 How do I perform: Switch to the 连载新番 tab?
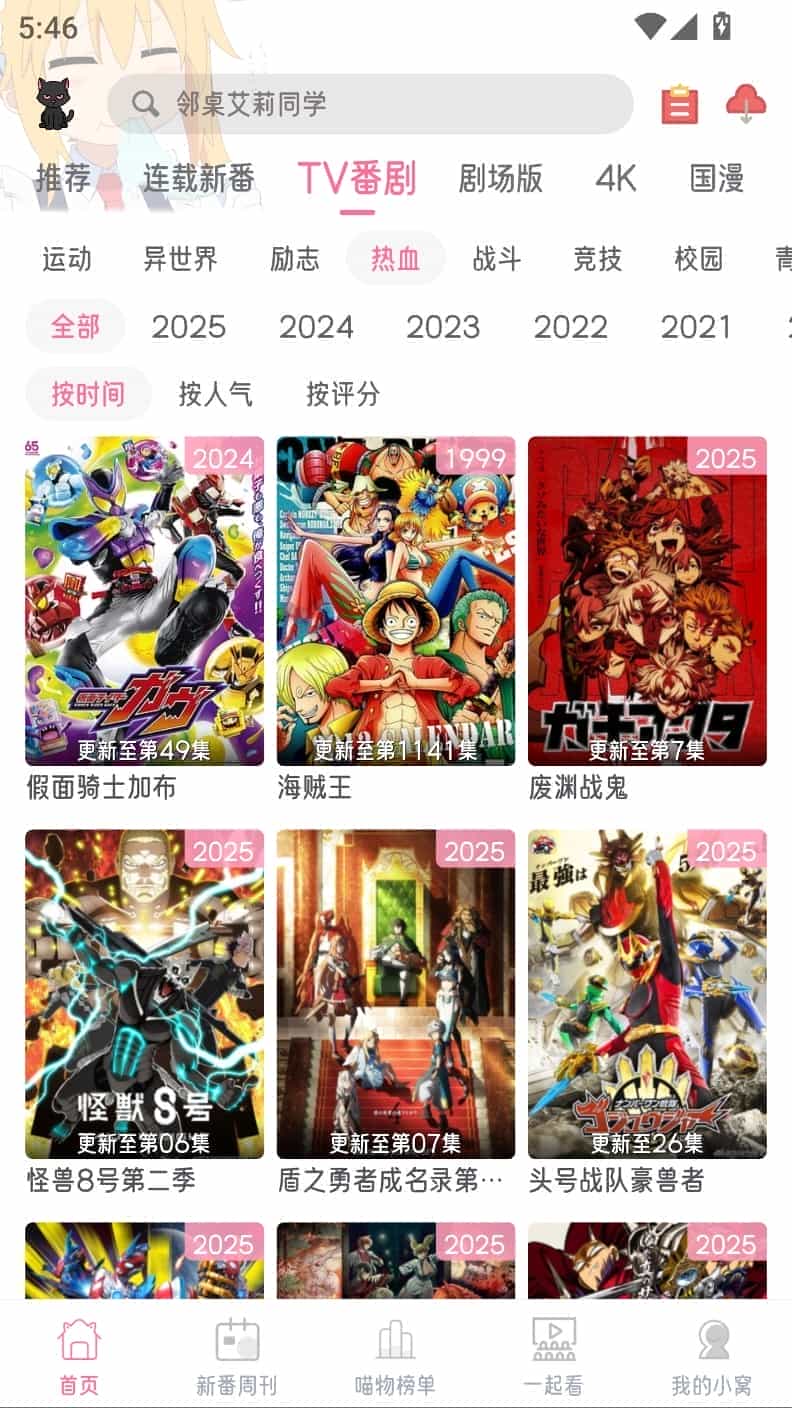pyautogui.click(x=198, y=179)
